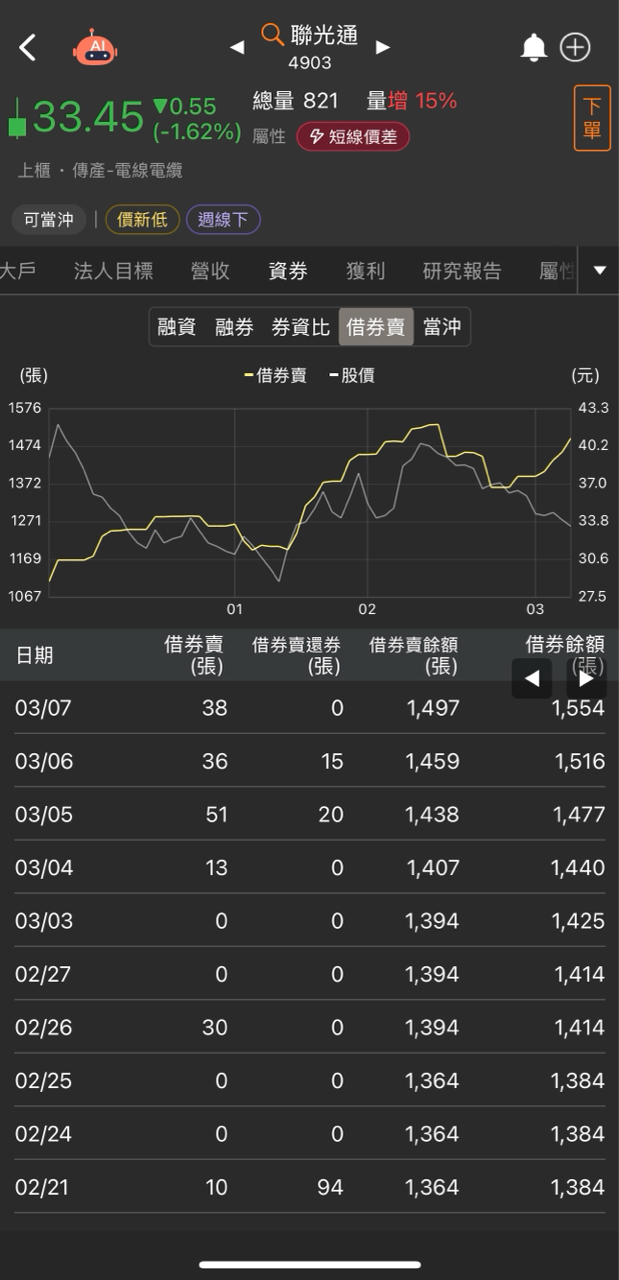Switch to the 獲利 tab

click(x=366, y=271)
